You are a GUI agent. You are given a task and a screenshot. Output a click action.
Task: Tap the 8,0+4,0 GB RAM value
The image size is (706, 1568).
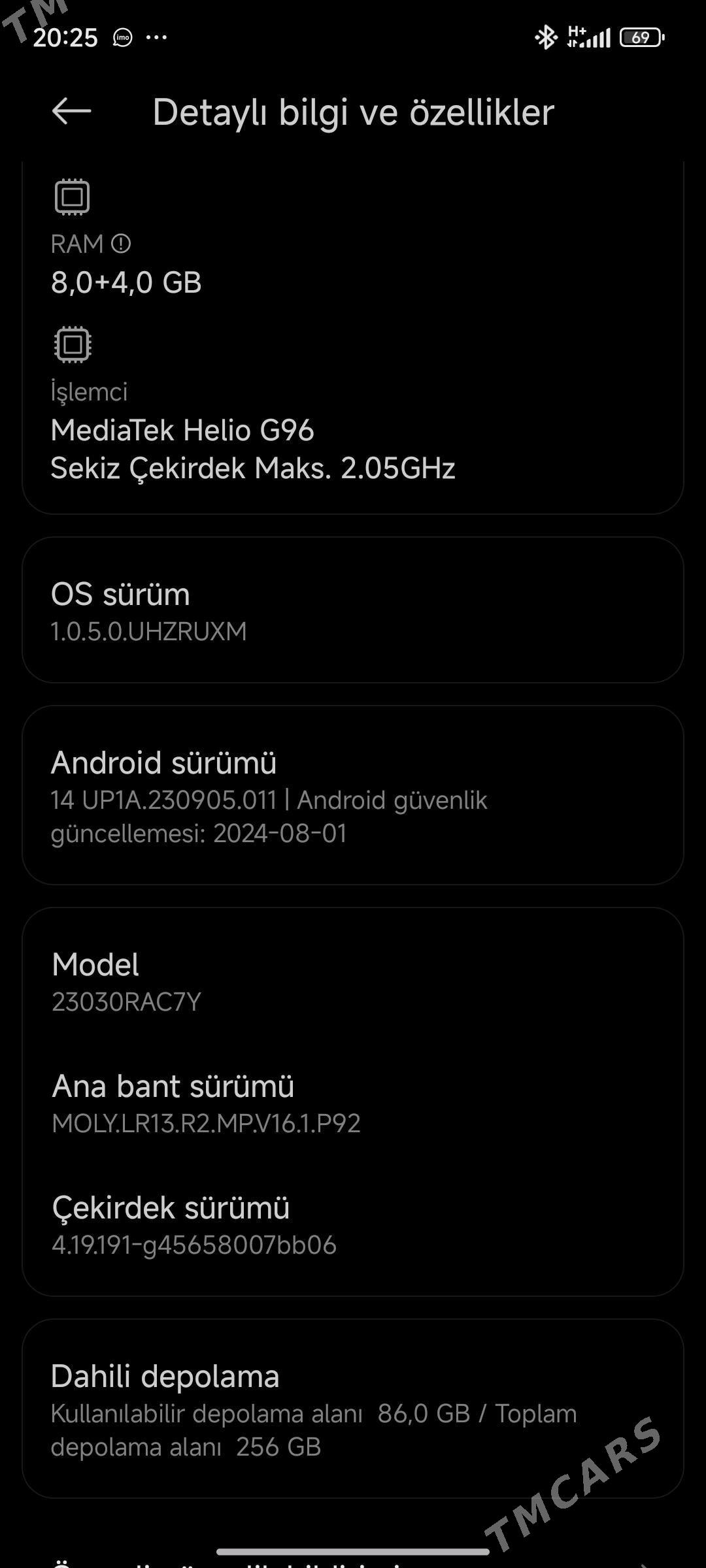tap(127, 283)
